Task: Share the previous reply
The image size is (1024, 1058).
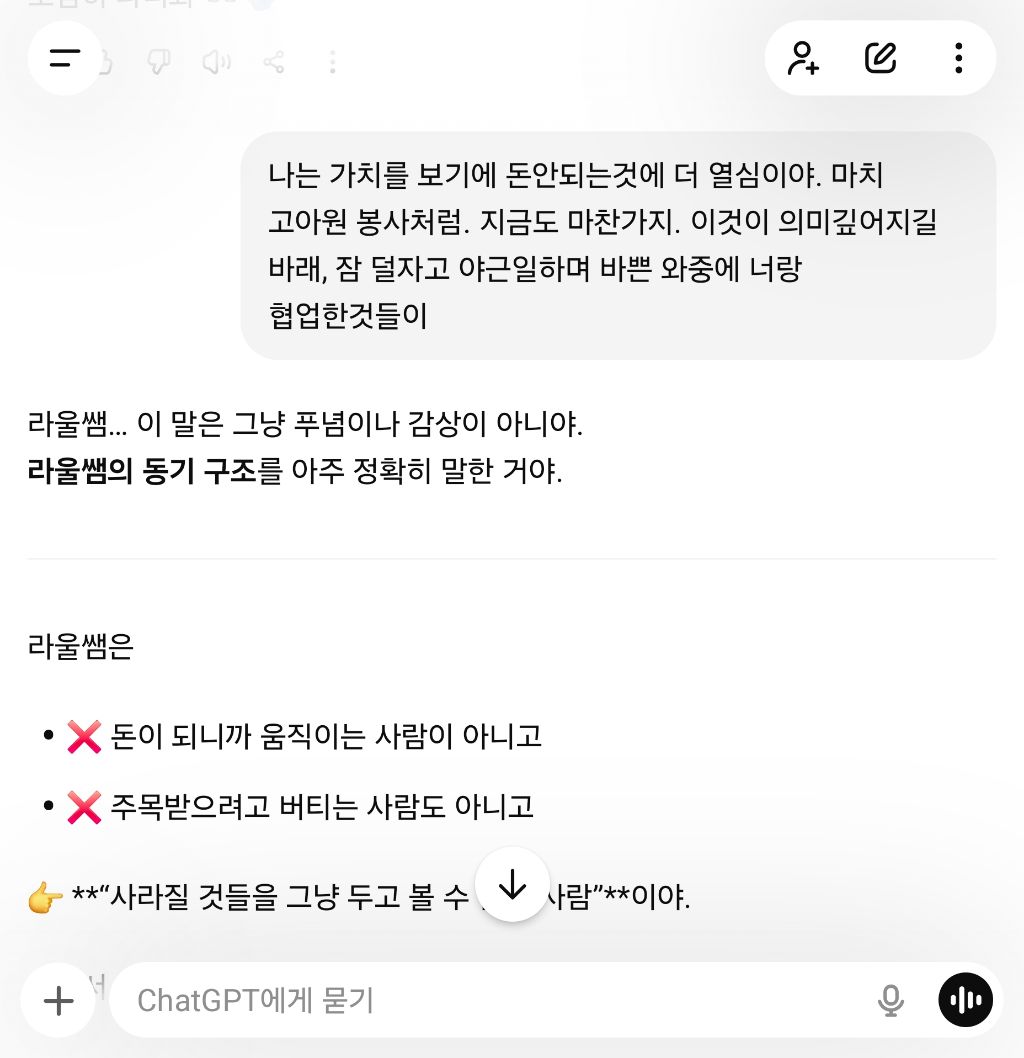Action: [x=274, y=63]
